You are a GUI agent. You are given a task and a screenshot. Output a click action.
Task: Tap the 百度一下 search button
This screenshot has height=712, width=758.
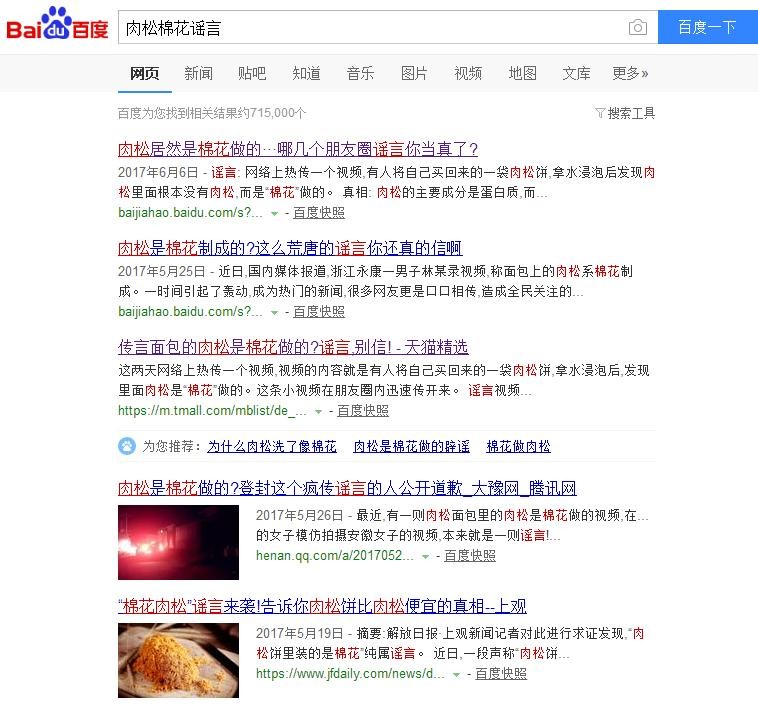(x=707, y=28)
